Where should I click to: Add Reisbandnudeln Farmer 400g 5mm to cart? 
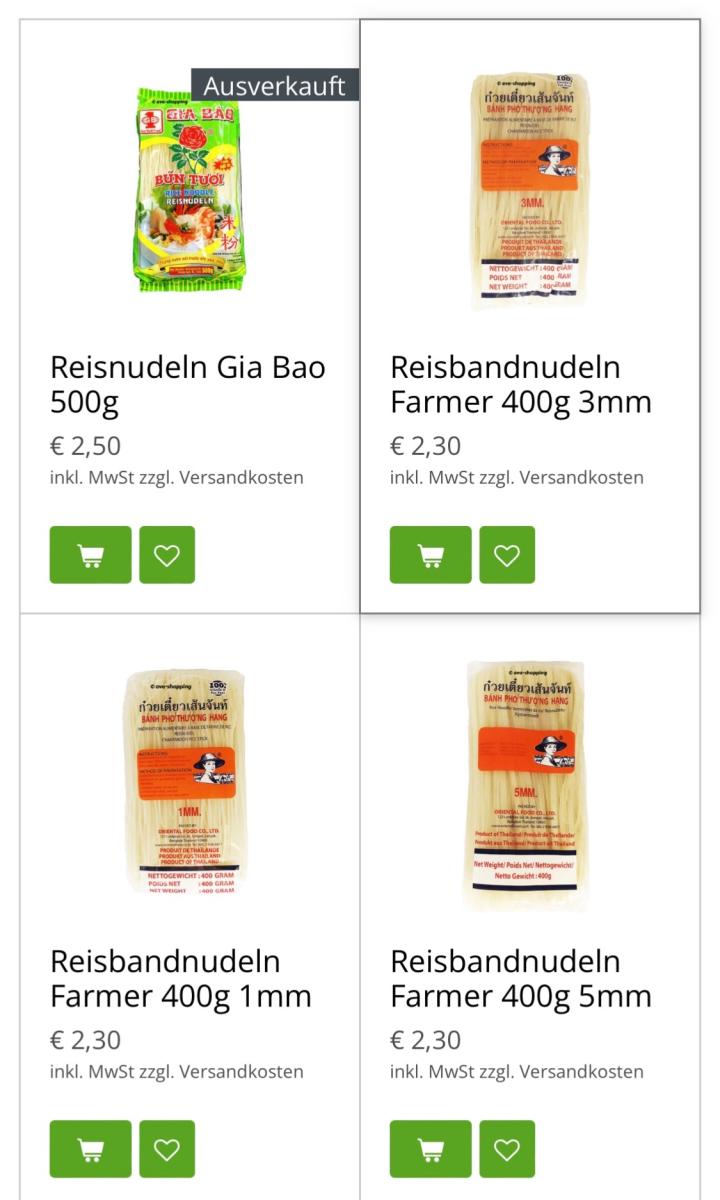(x=430, y=1149)
